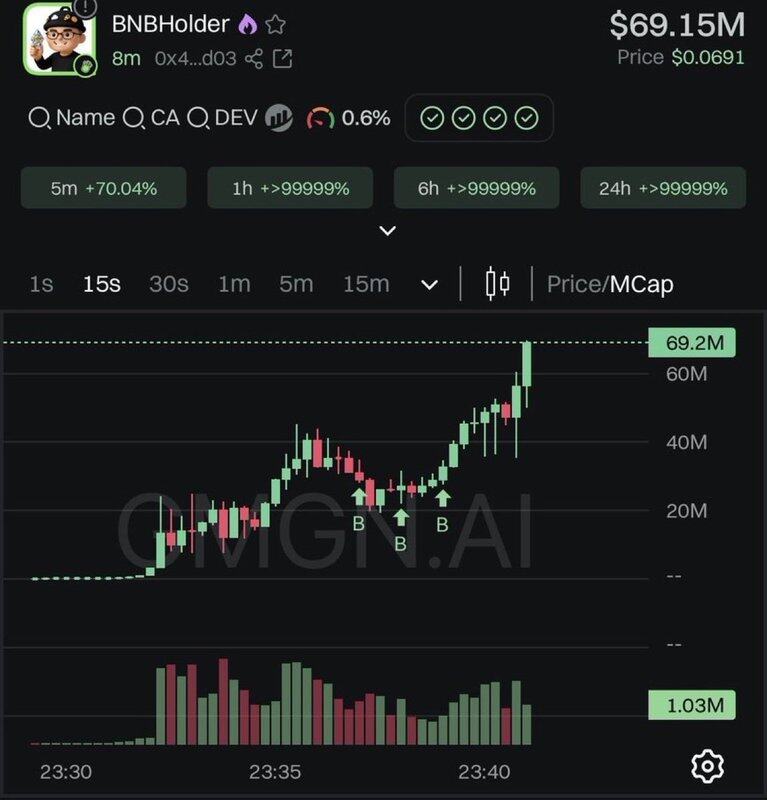The width and height of the screenshot is (767, 800).
Task: Search by token Name
Action: click(x=72, y=118)
